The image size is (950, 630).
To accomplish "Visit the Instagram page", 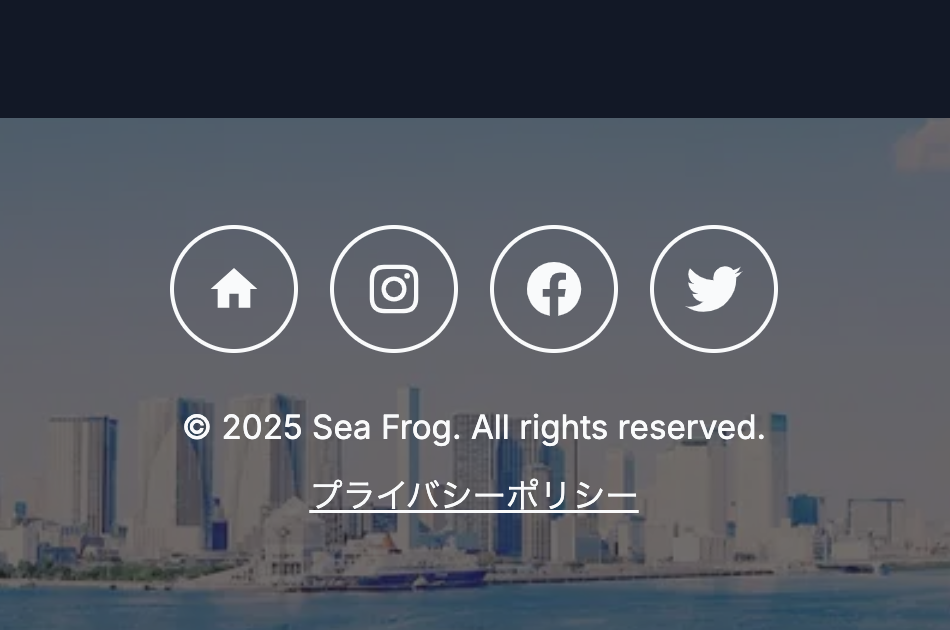I will 394,289.
